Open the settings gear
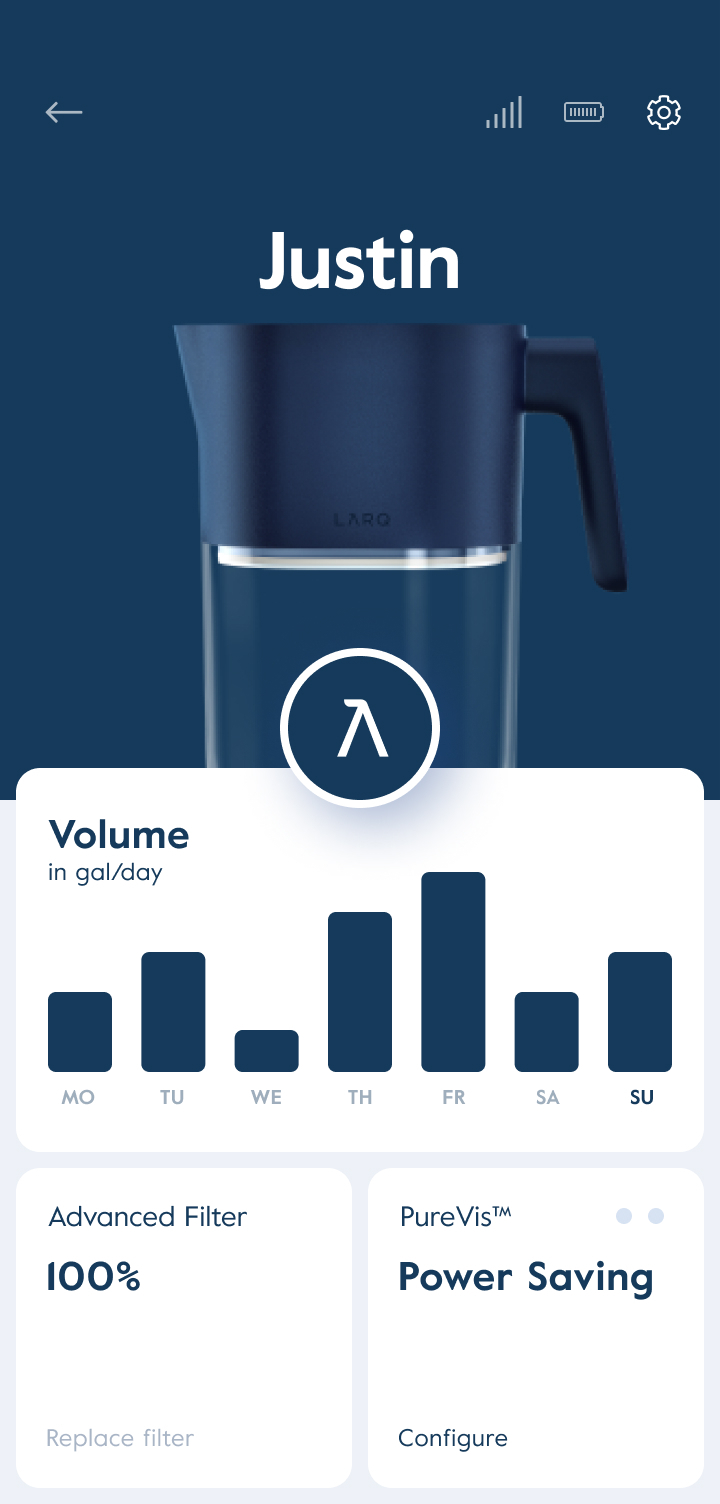Screen dimensions: 720x1504 coord(664,113)
